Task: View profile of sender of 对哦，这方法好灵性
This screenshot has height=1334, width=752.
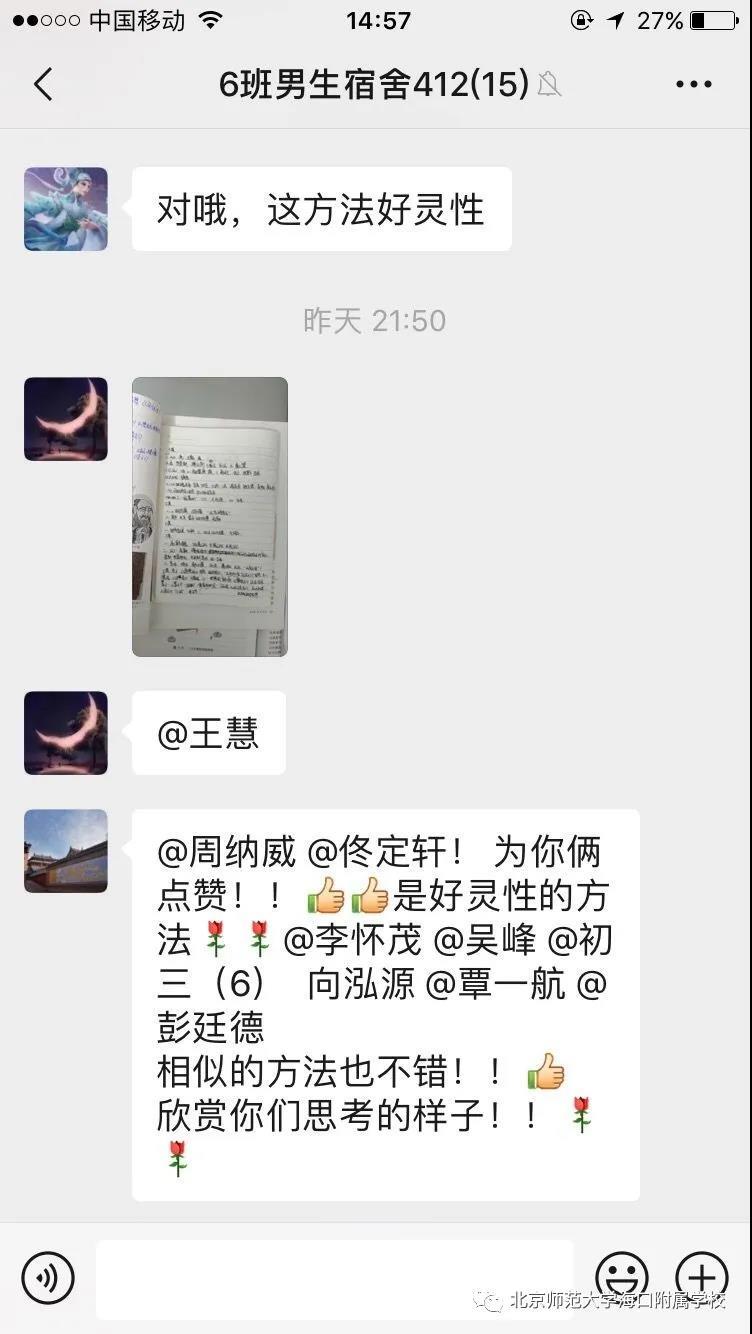Action: click(66, 209)
